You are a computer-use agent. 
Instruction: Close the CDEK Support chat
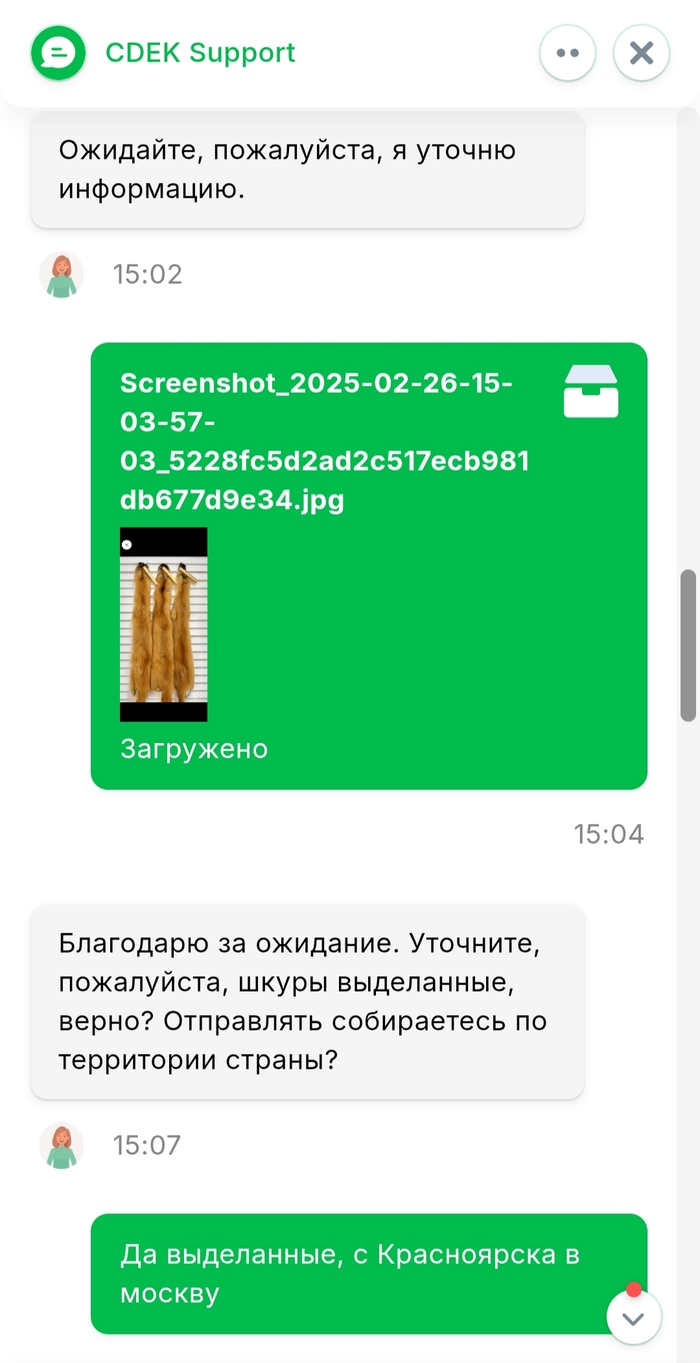tap(641, 53)
